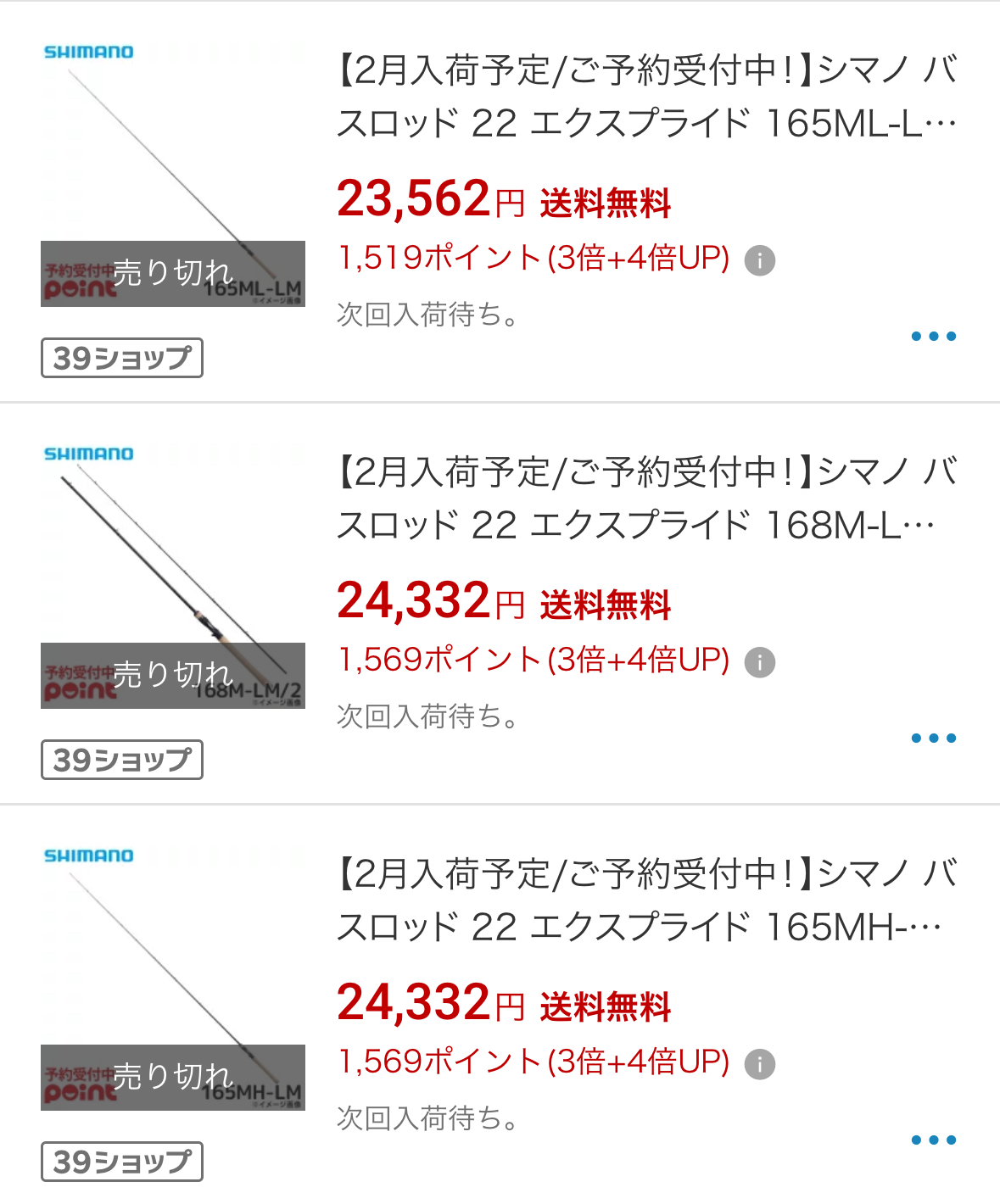Show points info for the 23,562円 item
This screenshot has height=1204, width=1000.
pos(759,260)
